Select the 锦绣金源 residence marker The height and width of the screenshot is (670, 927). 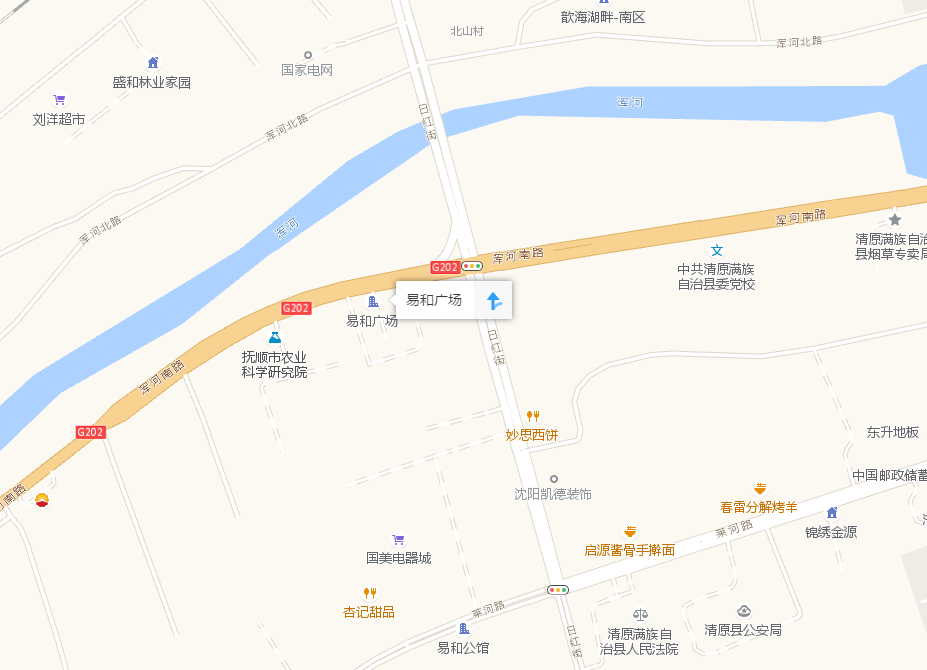(x=831, y=513)
